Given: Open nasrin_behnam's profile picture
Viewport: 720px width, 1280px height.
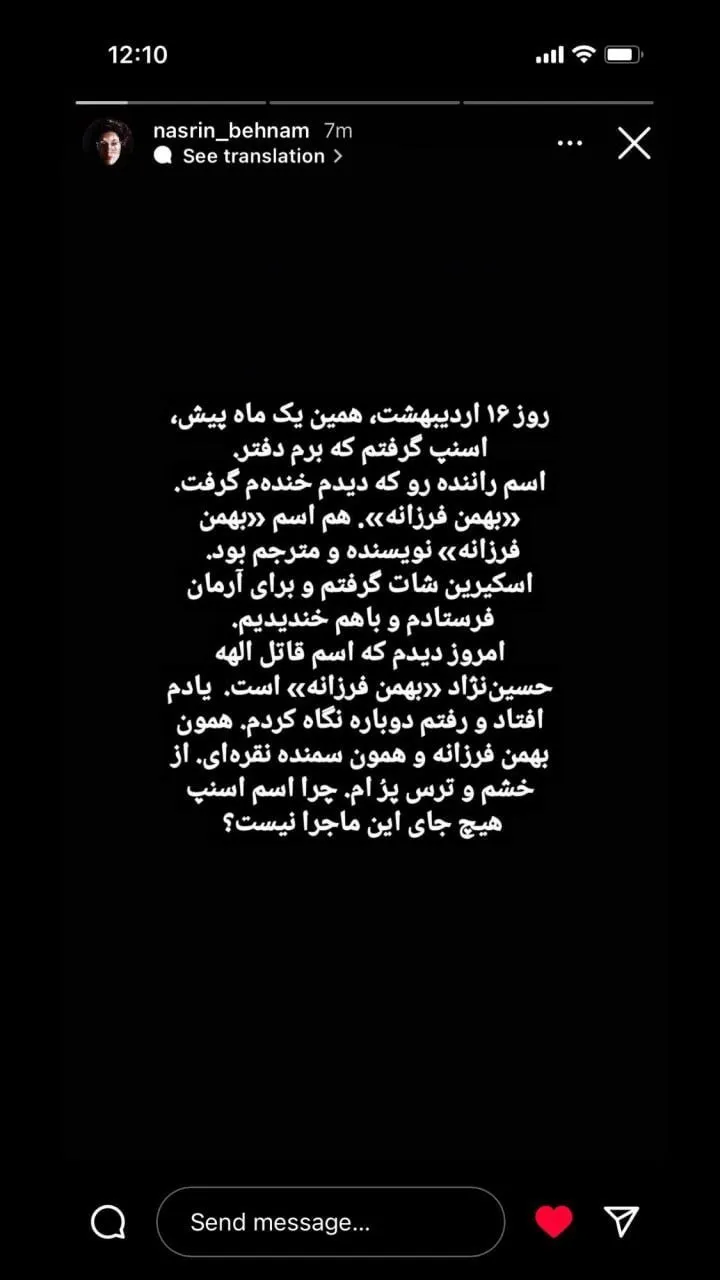Looking at the screenshot, I should tap(109, 143).
